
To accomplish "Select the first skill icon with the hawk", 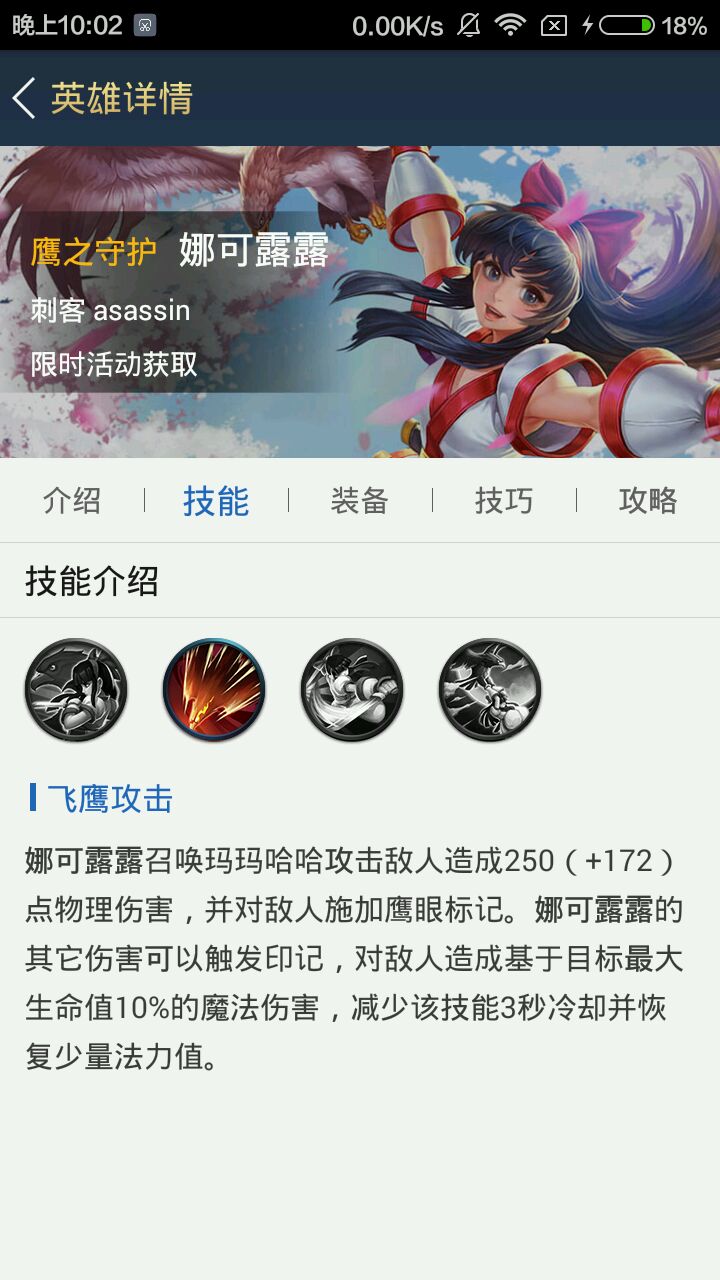I will pyautogui.click(x=76, y=690).
